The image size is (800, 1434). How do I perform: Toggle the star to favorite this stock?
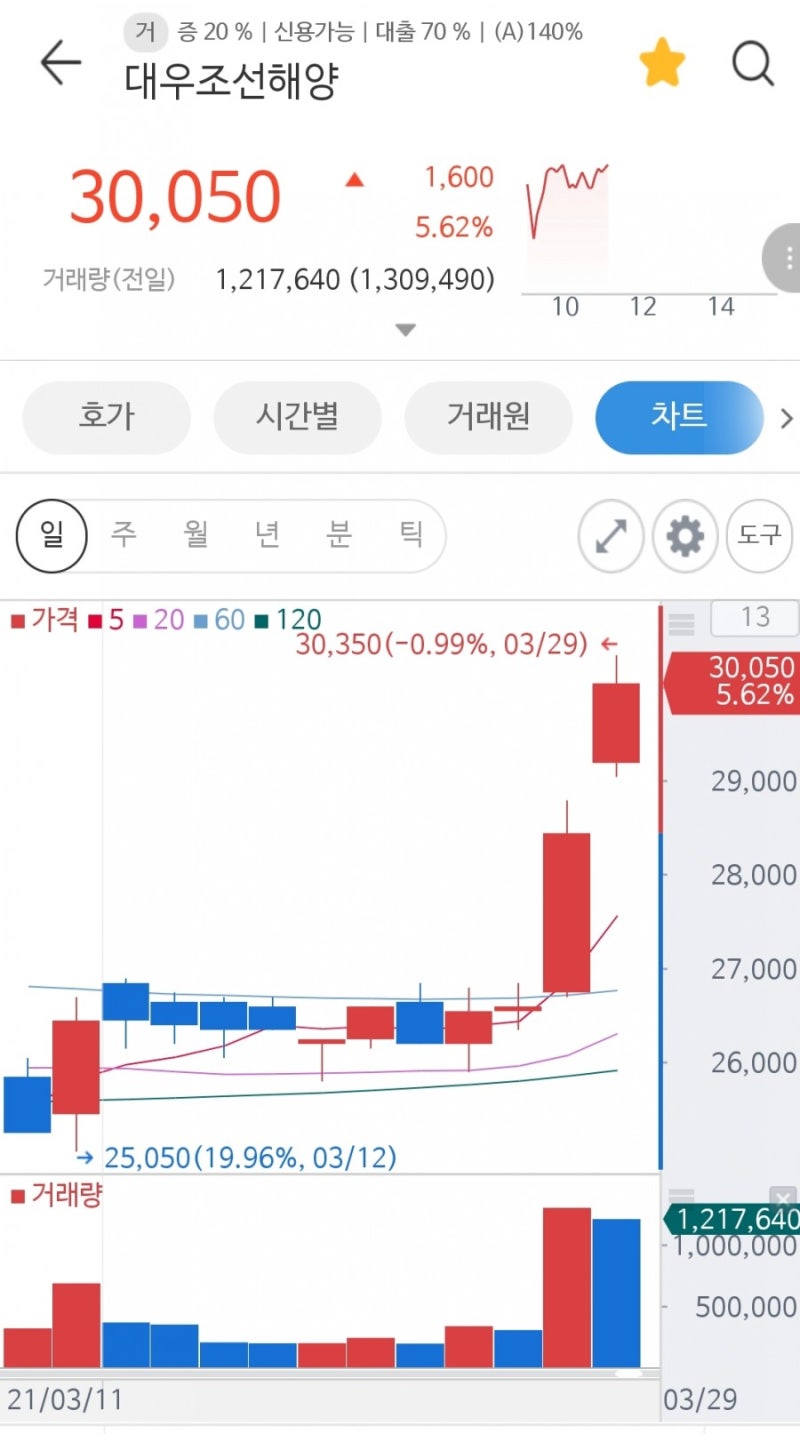661,62
